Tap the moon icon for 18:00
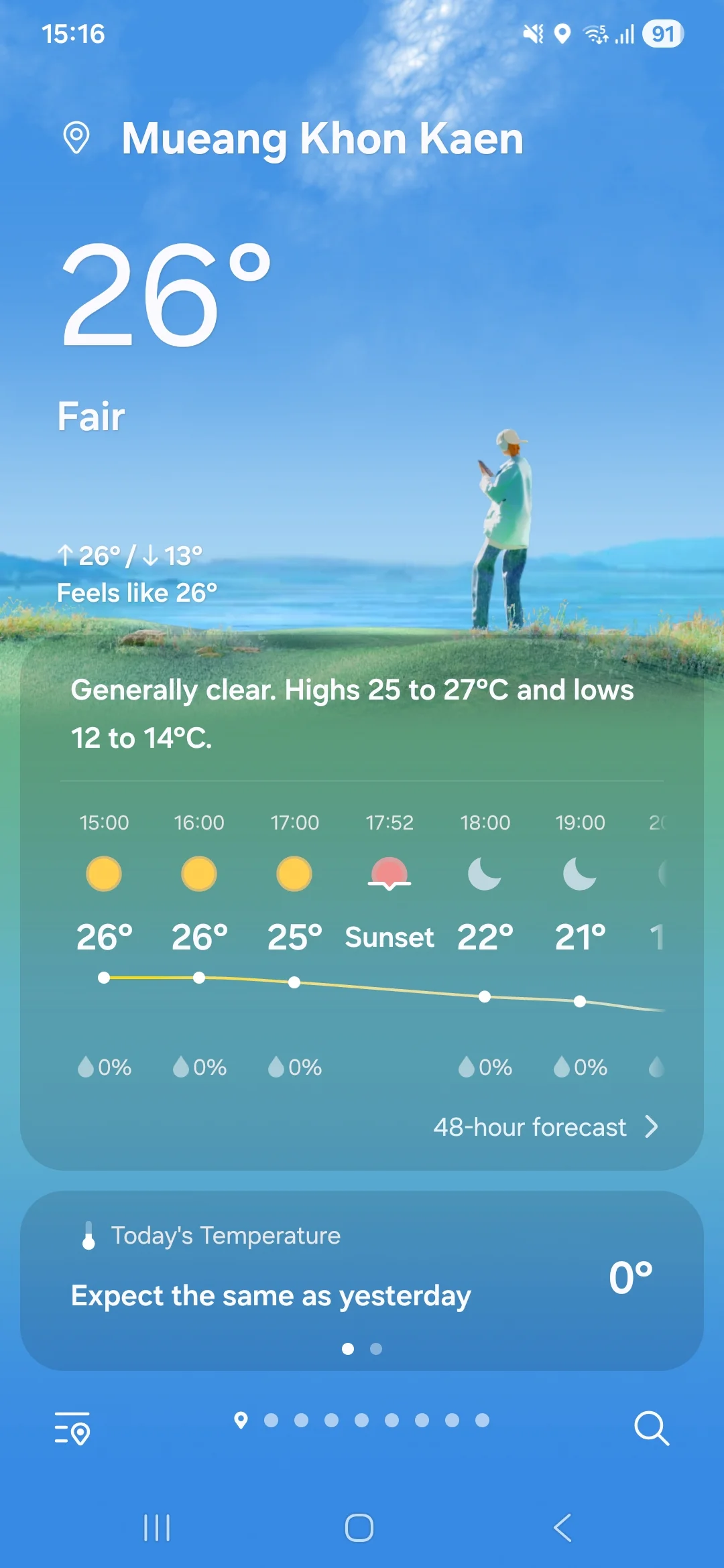Viewport: 724px width, 1568px height. (x=485, y=873)
